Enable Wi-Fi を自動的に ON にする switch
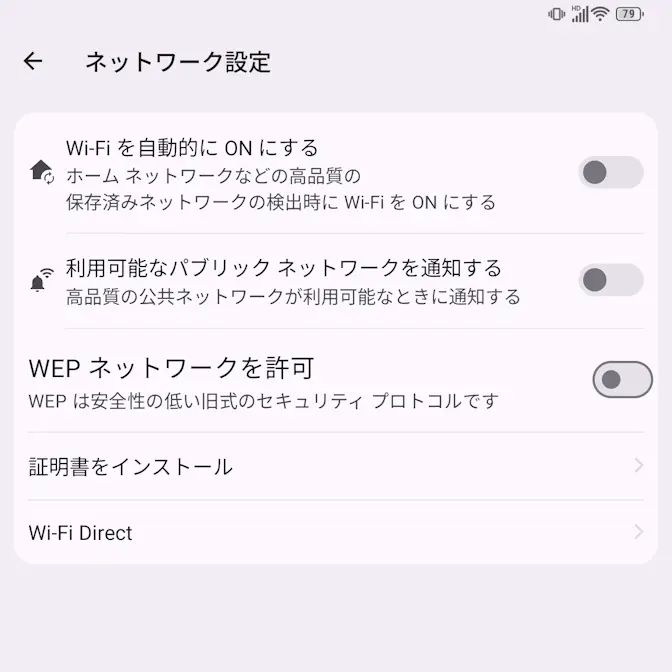Viewport: 672px width, 672px height. pyautogui.click(x=610, y=172)
